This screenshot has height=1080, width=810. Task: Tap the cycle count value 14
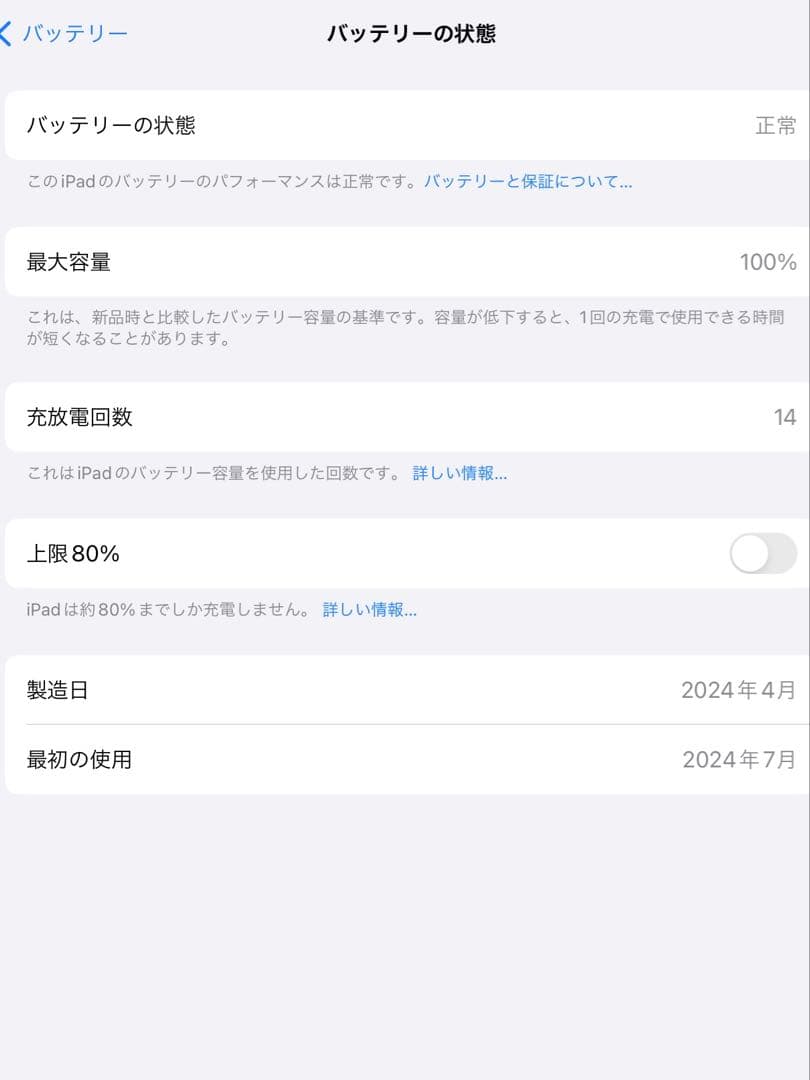tap(784, 417)
